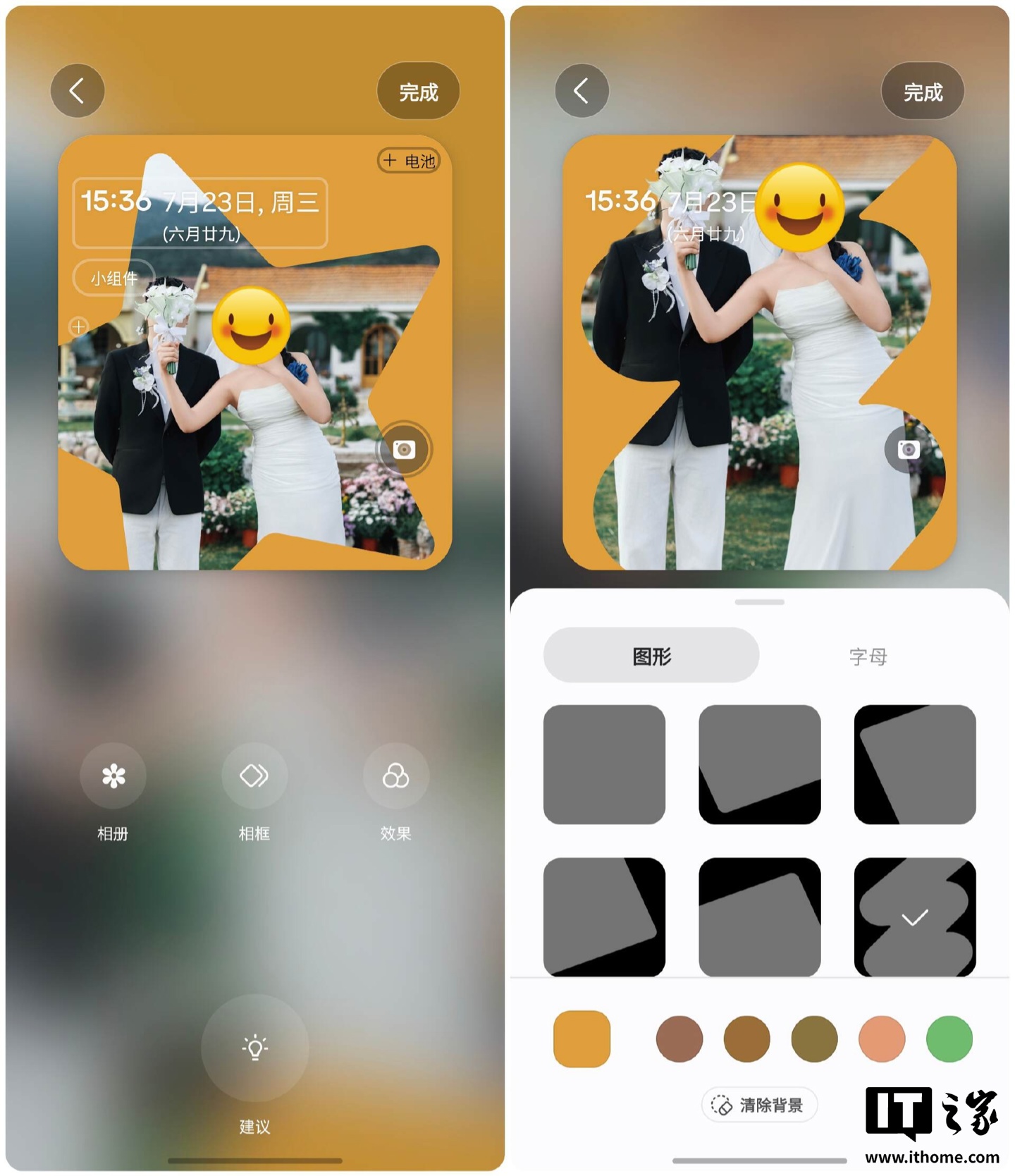Pick the salmon pink color swatch

881,1039
